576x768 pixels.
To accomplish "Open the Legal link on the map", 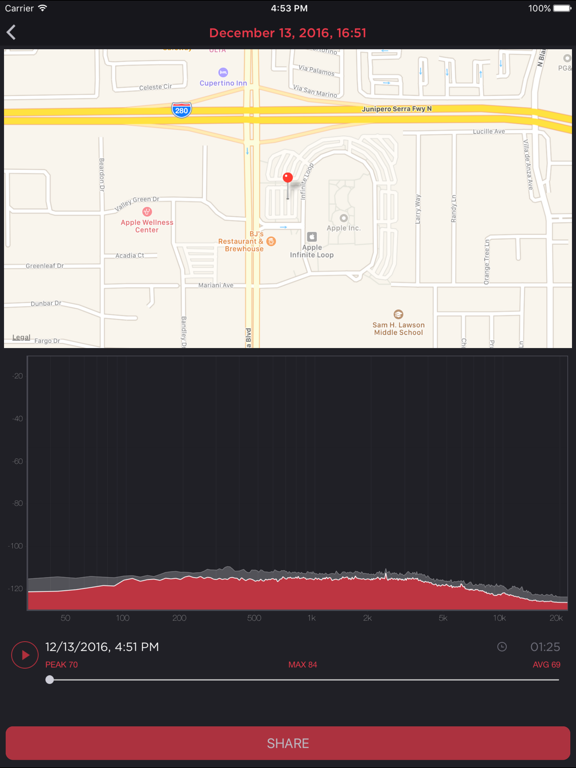I will click(21, 337).
